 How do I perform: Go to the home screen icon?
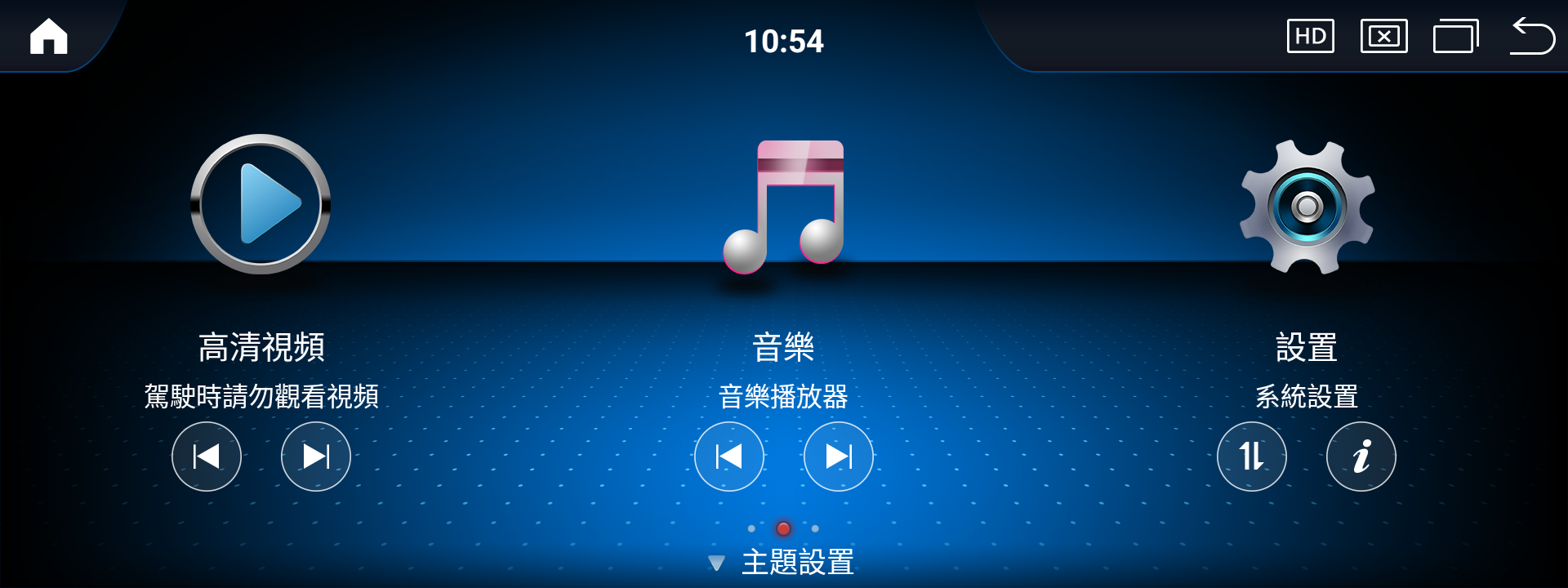[x=48, y=36]
